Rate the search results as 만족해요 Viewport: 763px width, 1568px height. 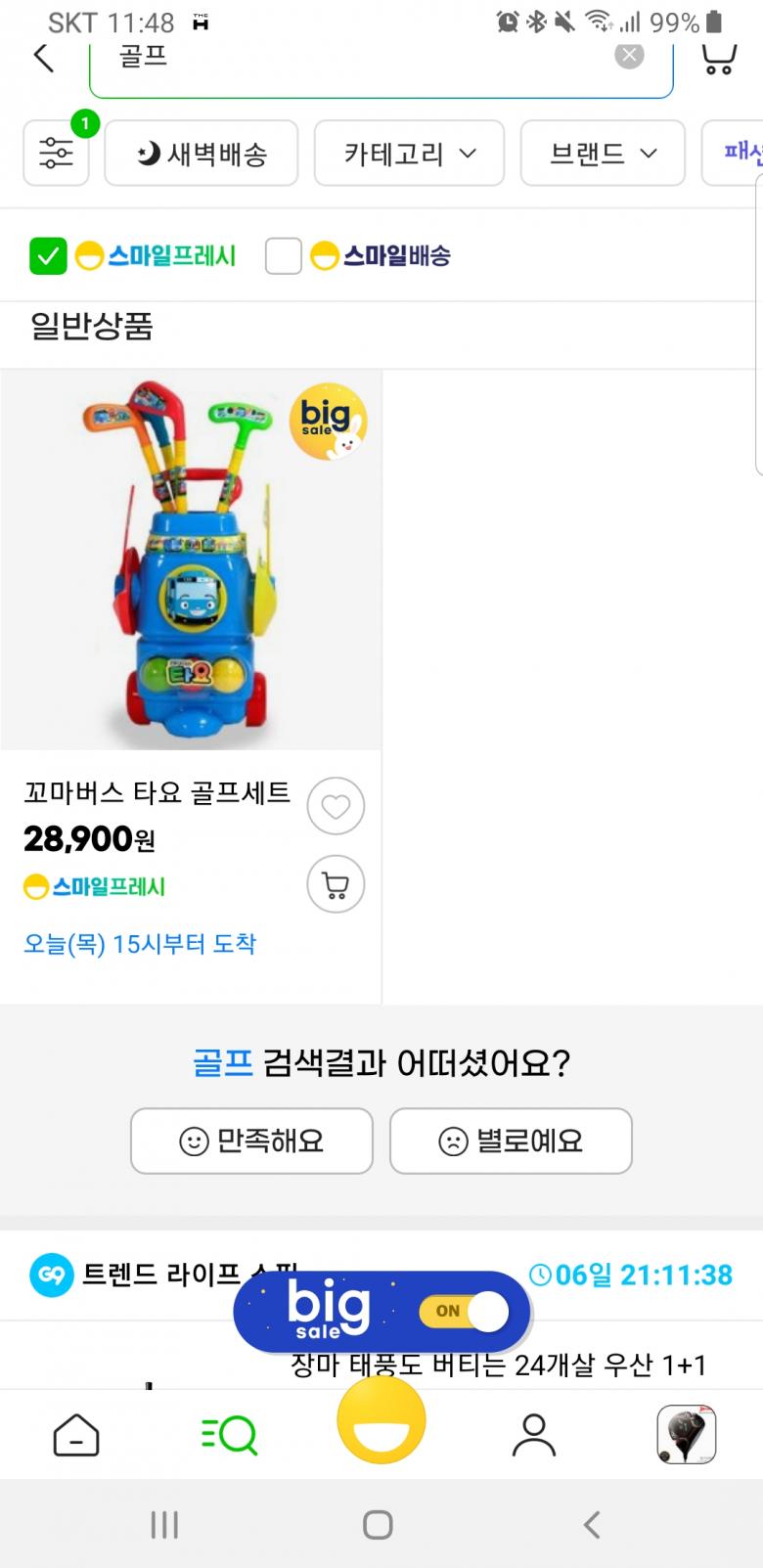click(251, 1141)
